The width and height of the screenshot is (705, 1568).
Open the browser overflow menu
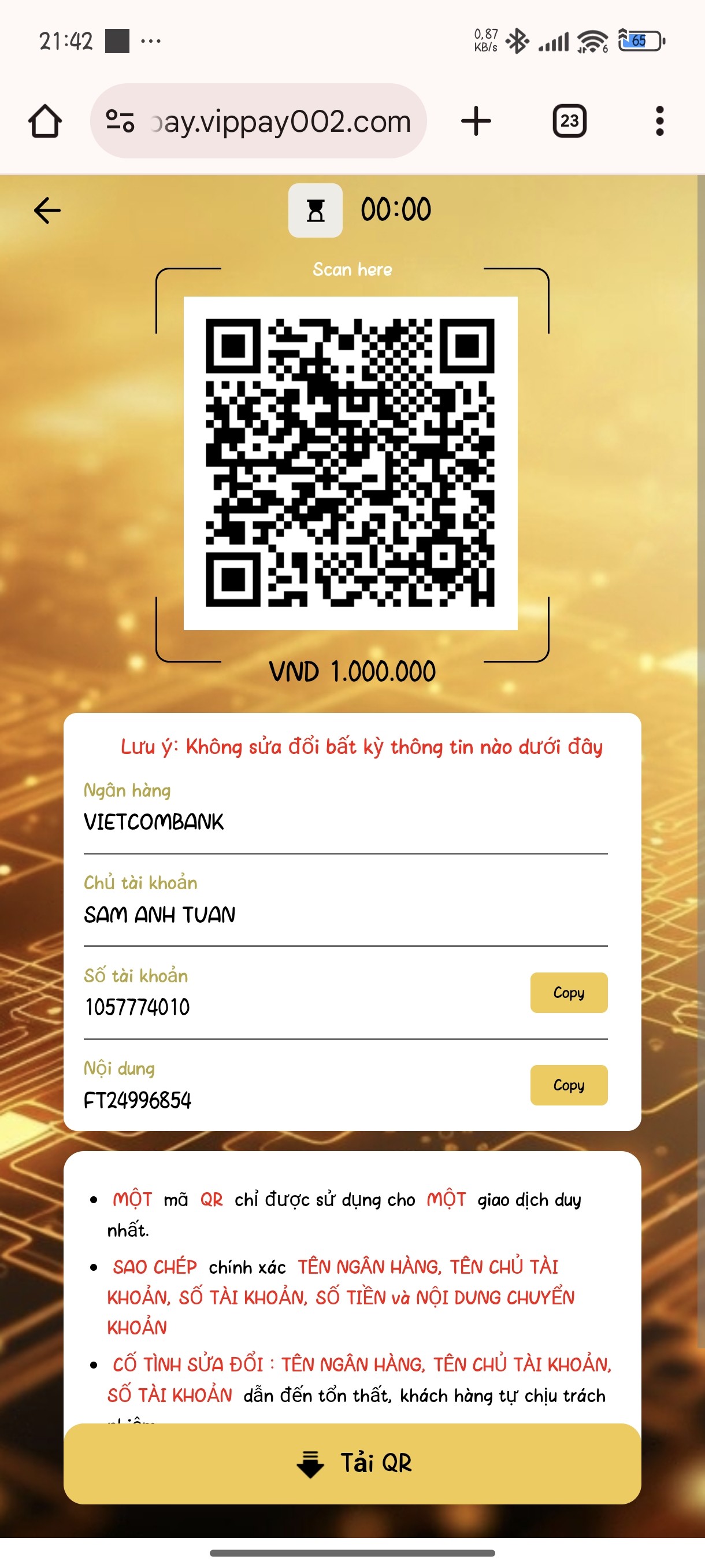click(660, 121)
